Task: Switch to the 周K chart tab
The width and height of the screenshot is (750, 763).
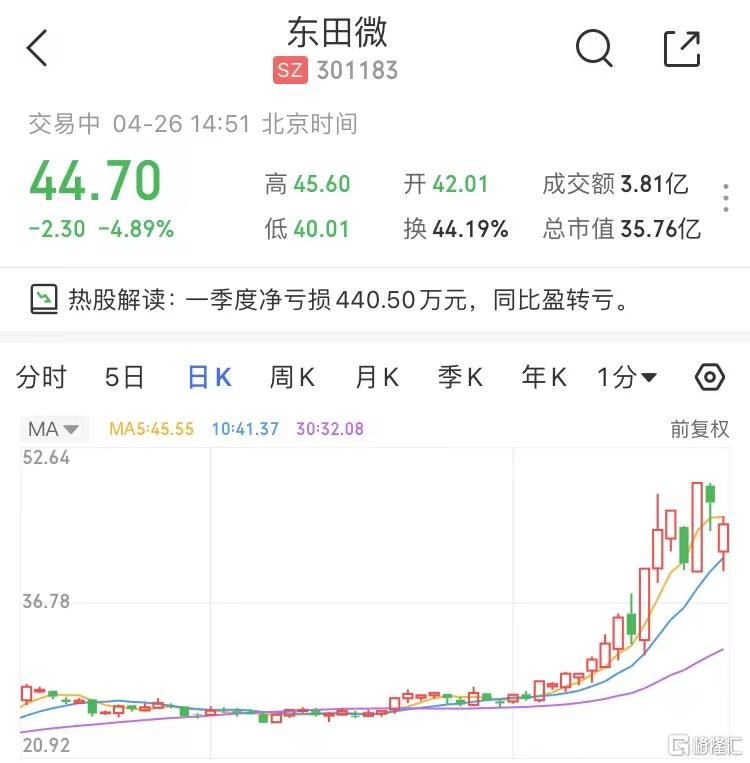Action: [x=292, y=377]
